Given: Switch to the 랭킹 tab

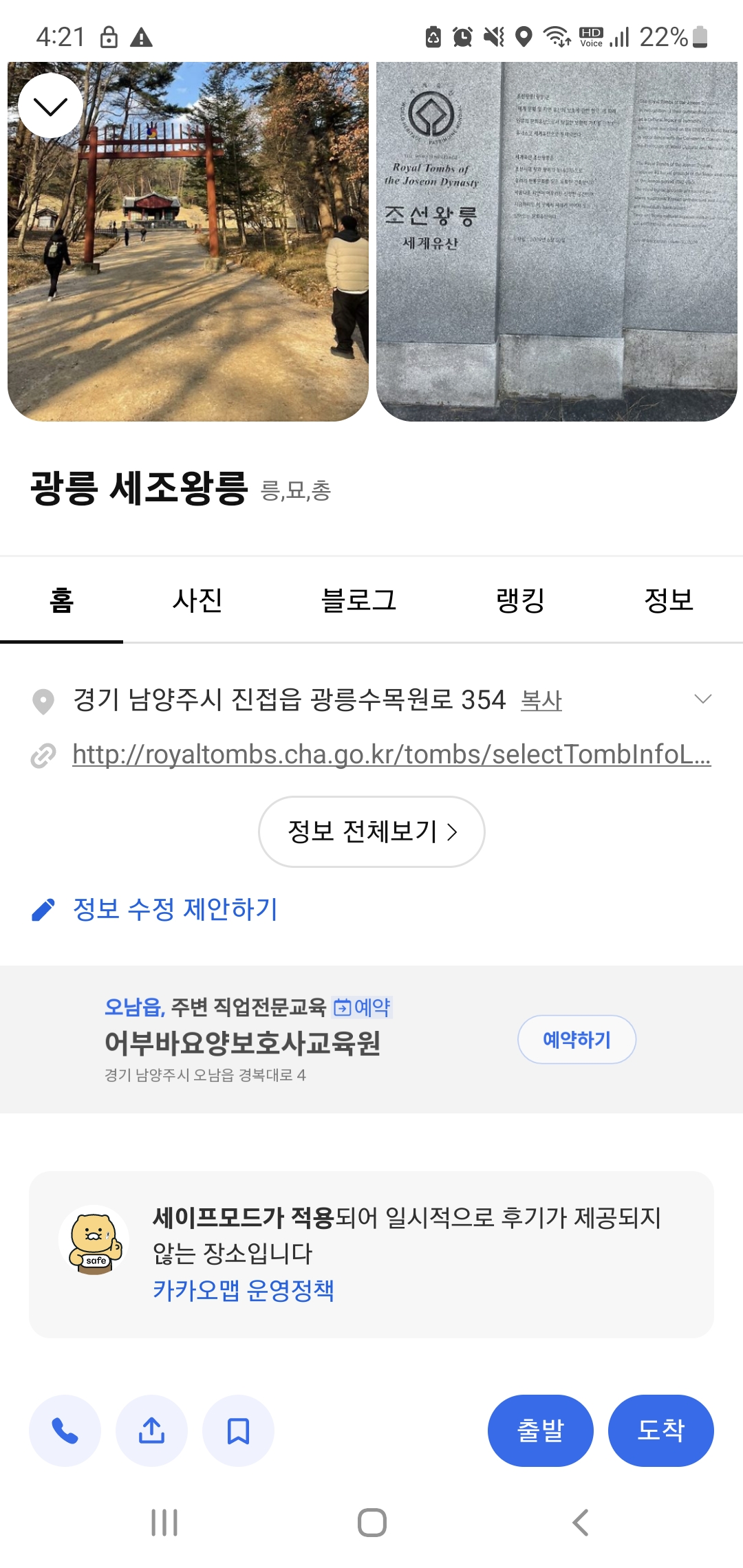Looking at the screenshot, I should pos(520,600).
